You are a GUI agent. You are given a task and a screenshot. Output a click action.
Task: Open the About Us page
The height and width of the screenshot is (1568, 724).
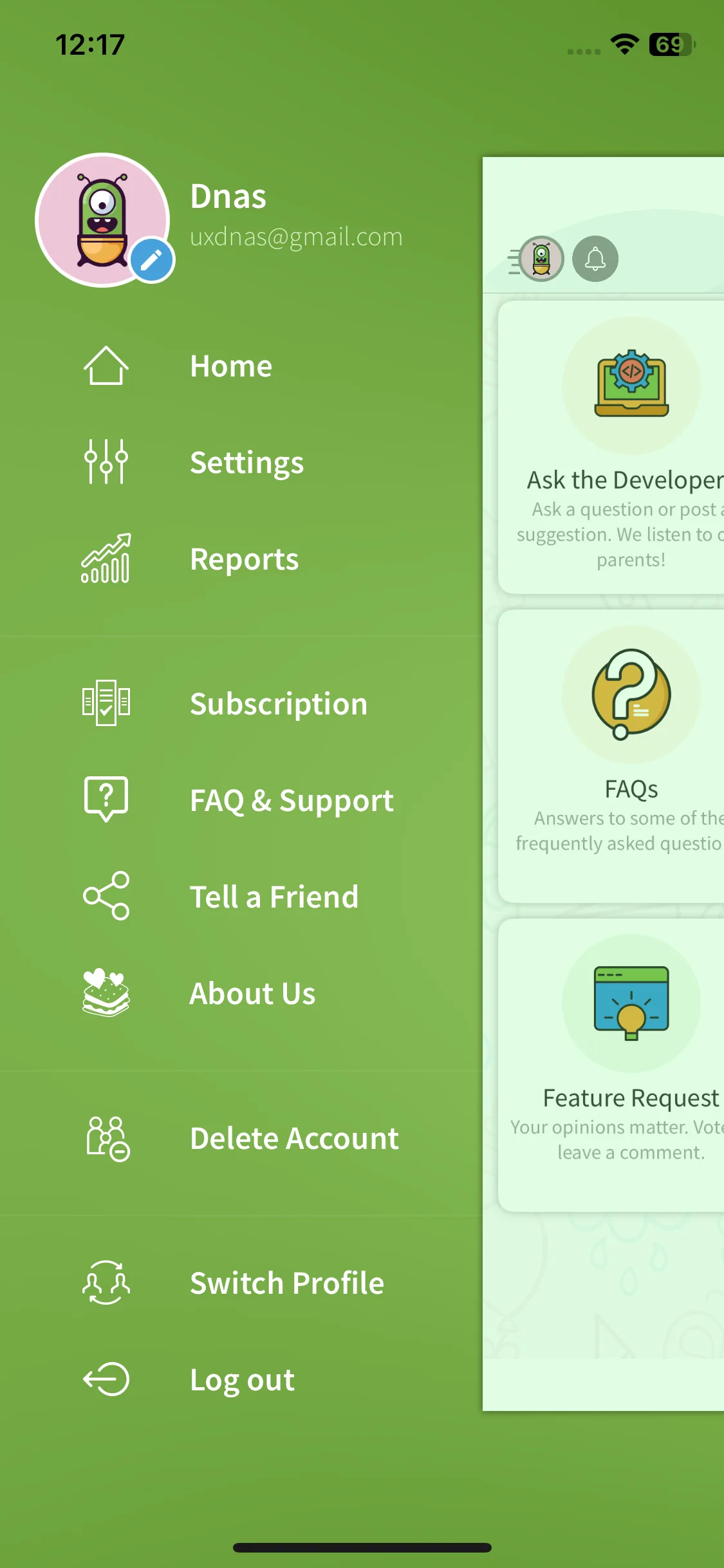pyautogui.click(x=252, y=993)
